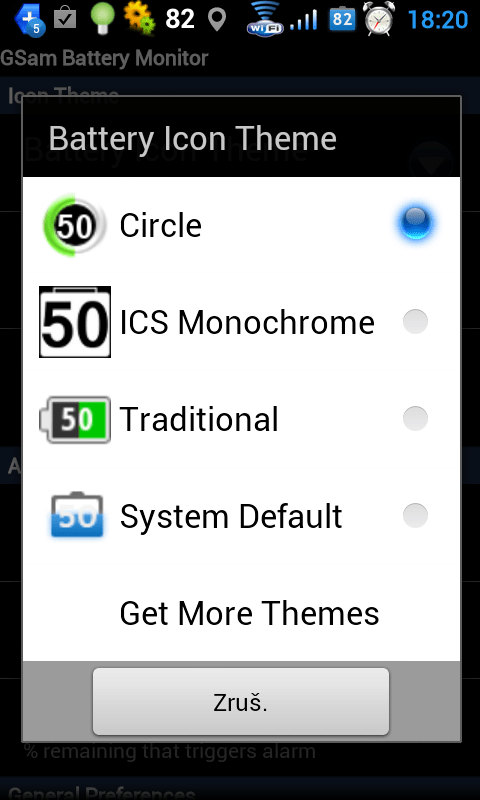Screen dimensions: 480x800
Task: Dismiss the dialog with the Zruš. button
Action: click(x=241, y=702)
